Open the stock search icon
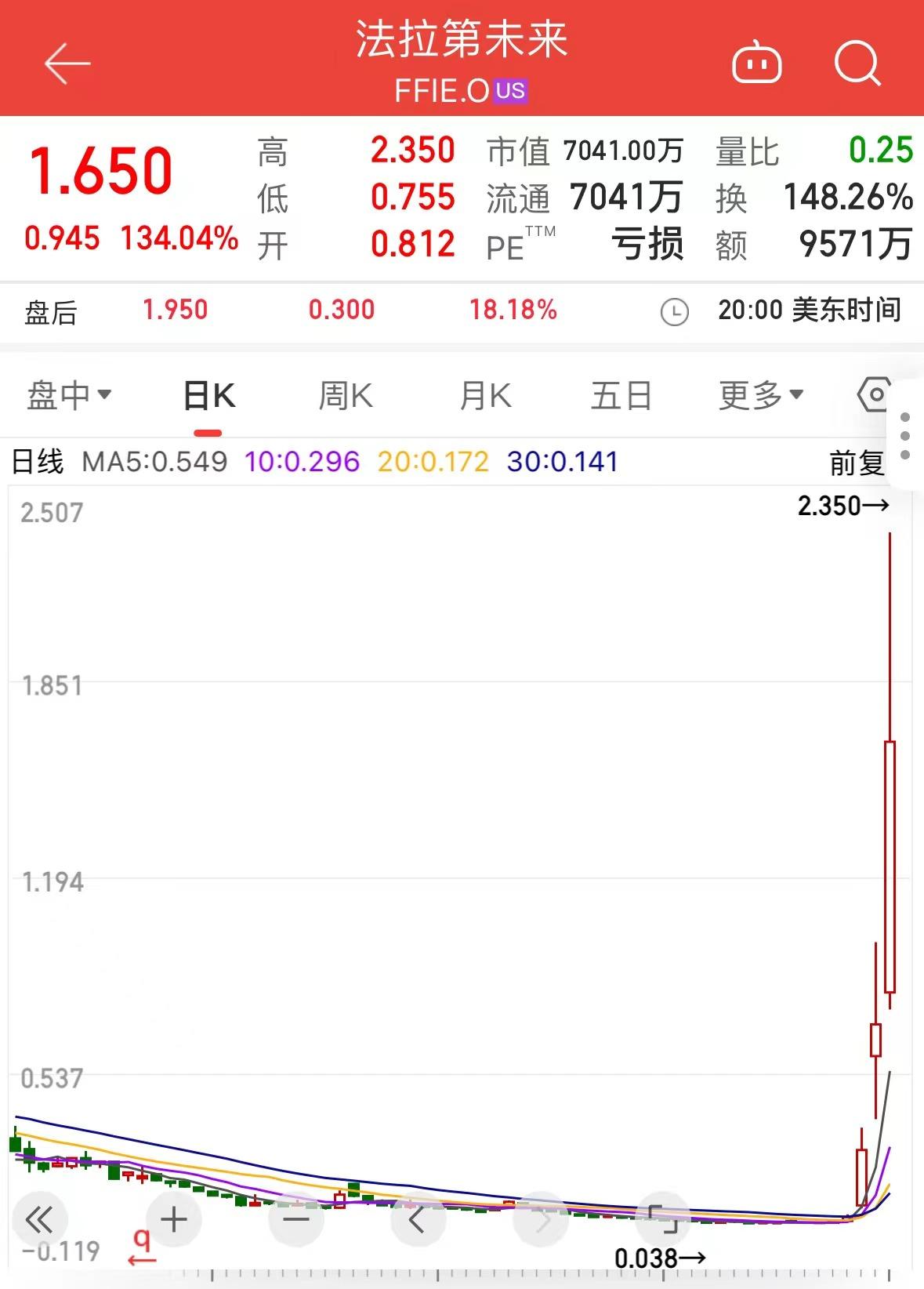 point(857,64)
